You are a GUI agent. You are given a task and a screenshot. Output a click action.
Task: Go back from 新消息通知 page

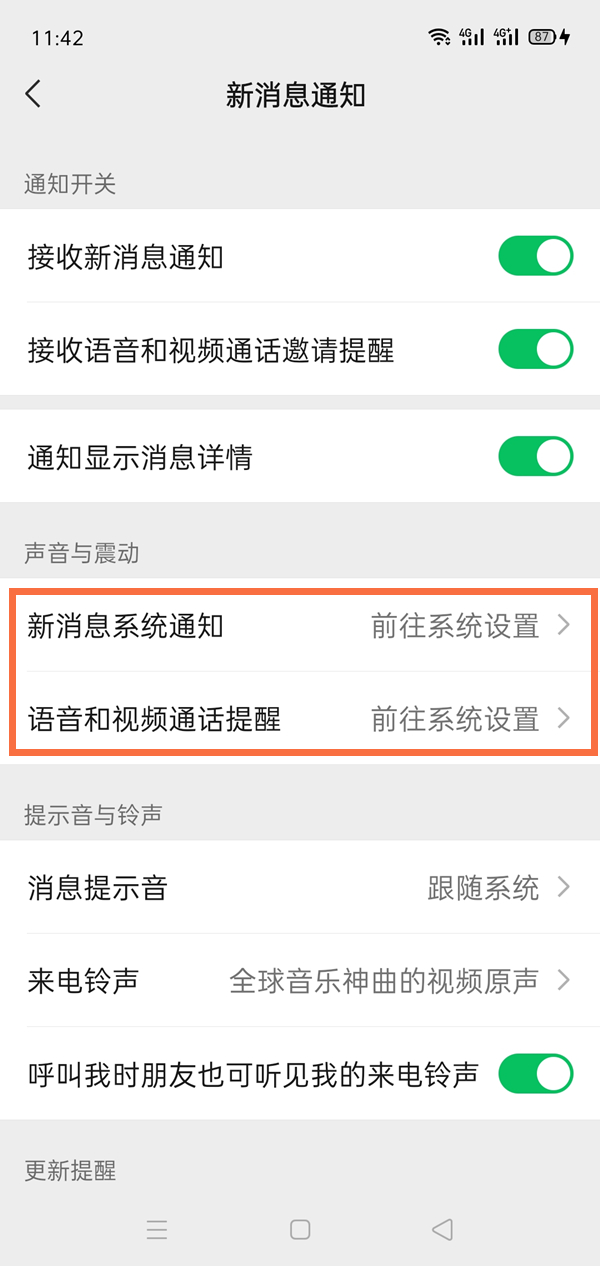34,95
